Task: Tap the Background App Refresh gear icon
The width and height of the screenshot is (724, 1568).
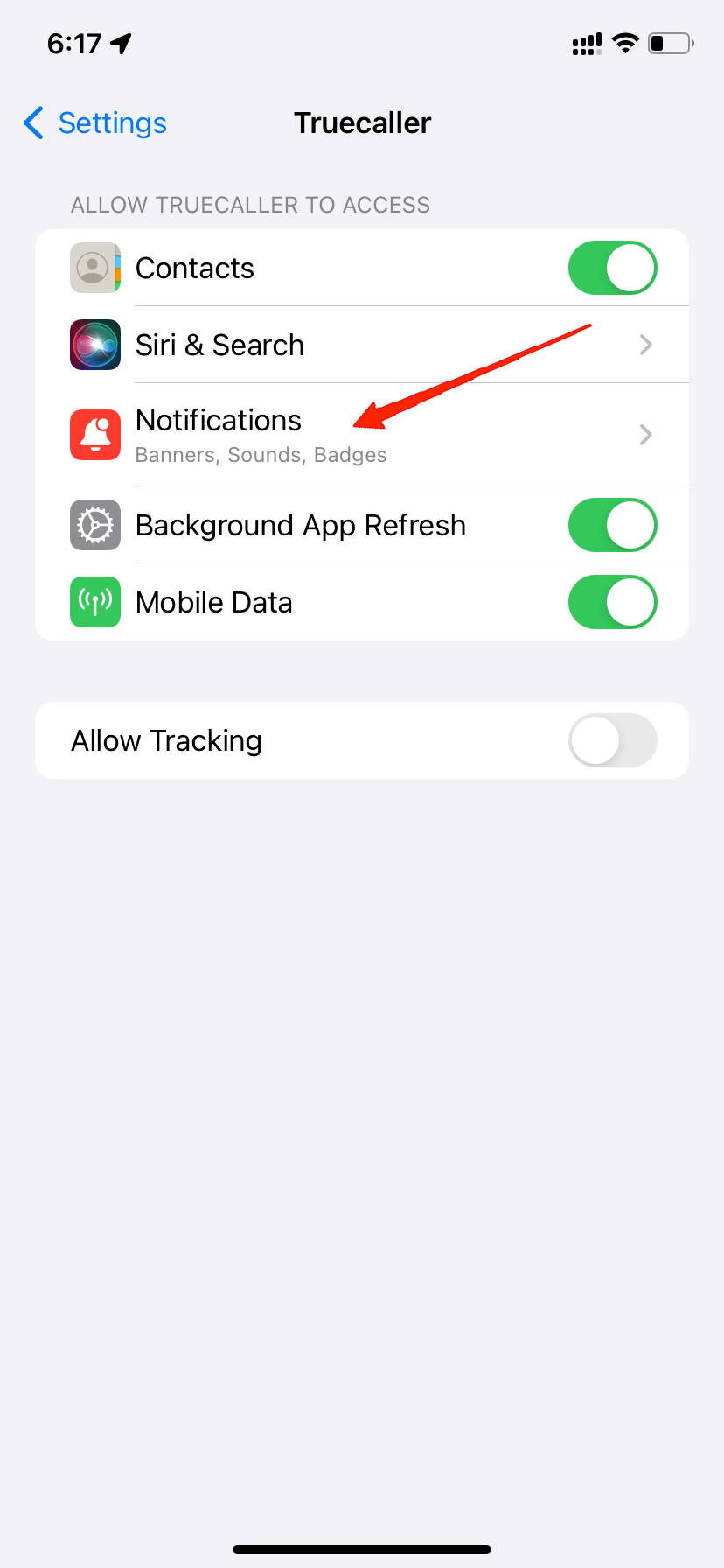Action: pyautogui.click(x=94, y=525)
